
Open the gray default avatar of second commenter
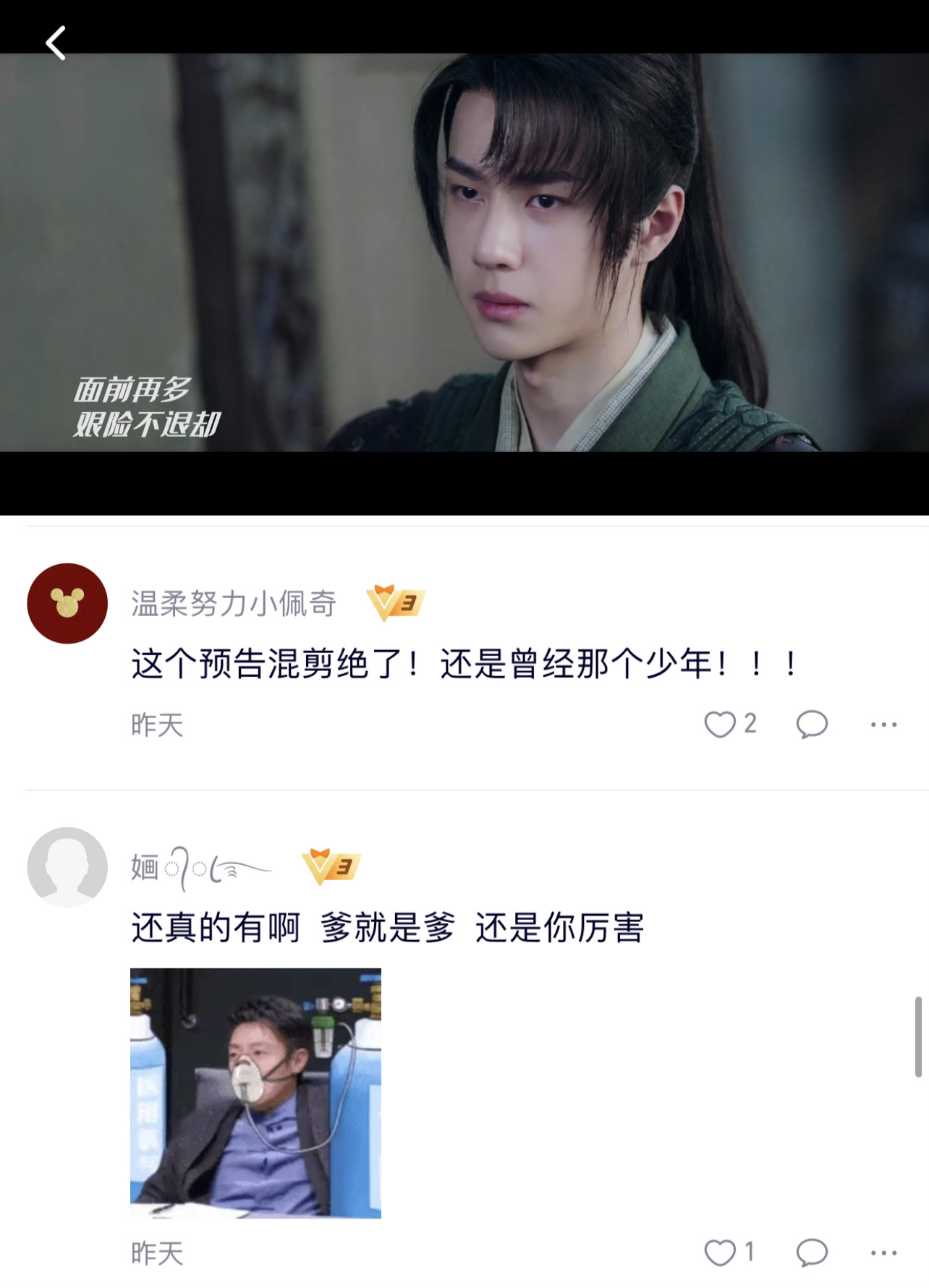pyautogui.click(x=67, y=866)
